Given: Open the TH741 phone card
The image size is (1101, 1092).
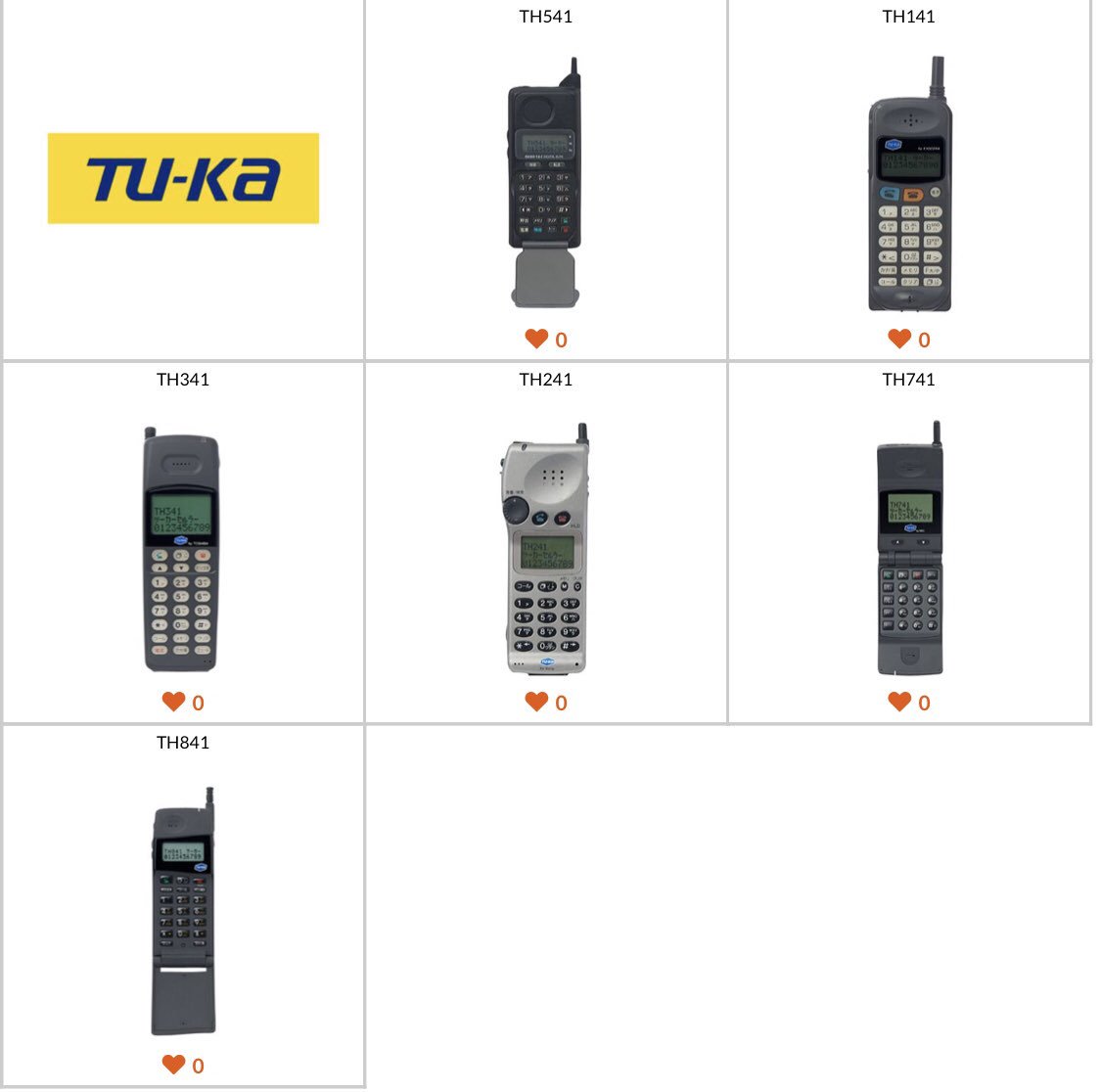Looking at the screenshot, I should [909, 548].
